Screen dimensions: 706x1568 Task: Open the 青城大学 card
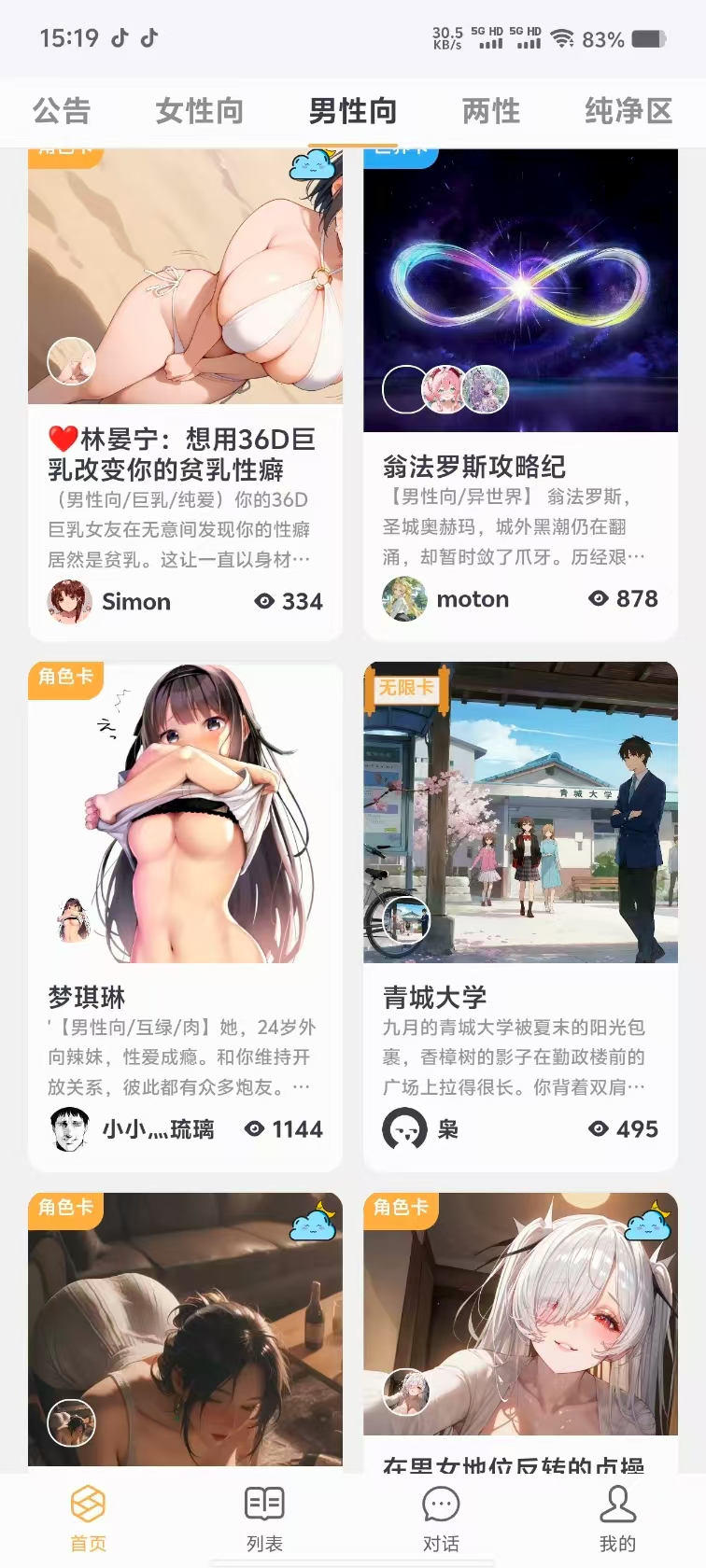coord(520,997)
